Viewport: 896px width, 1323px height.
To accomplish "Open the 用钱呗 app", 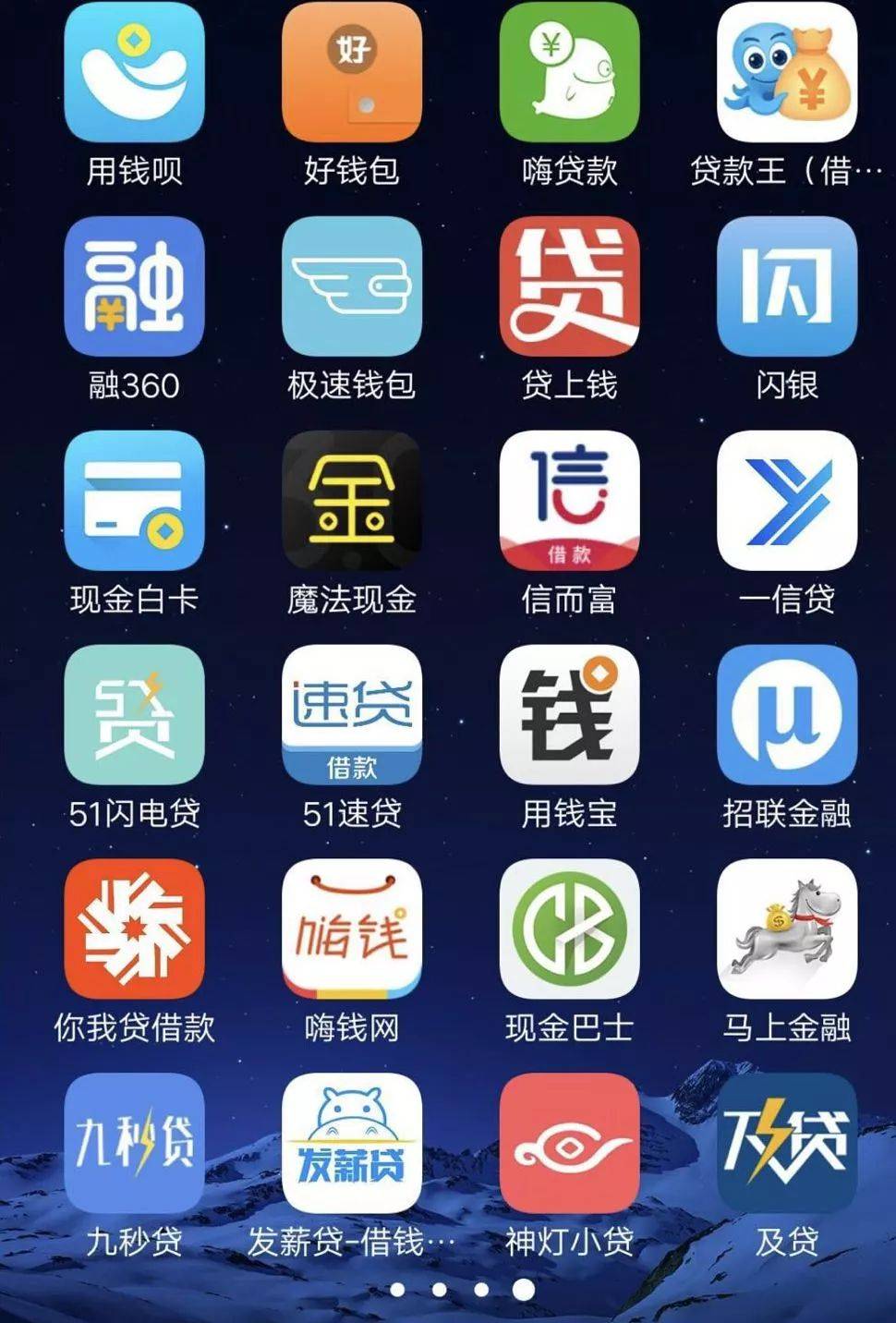I will [133, 74].
